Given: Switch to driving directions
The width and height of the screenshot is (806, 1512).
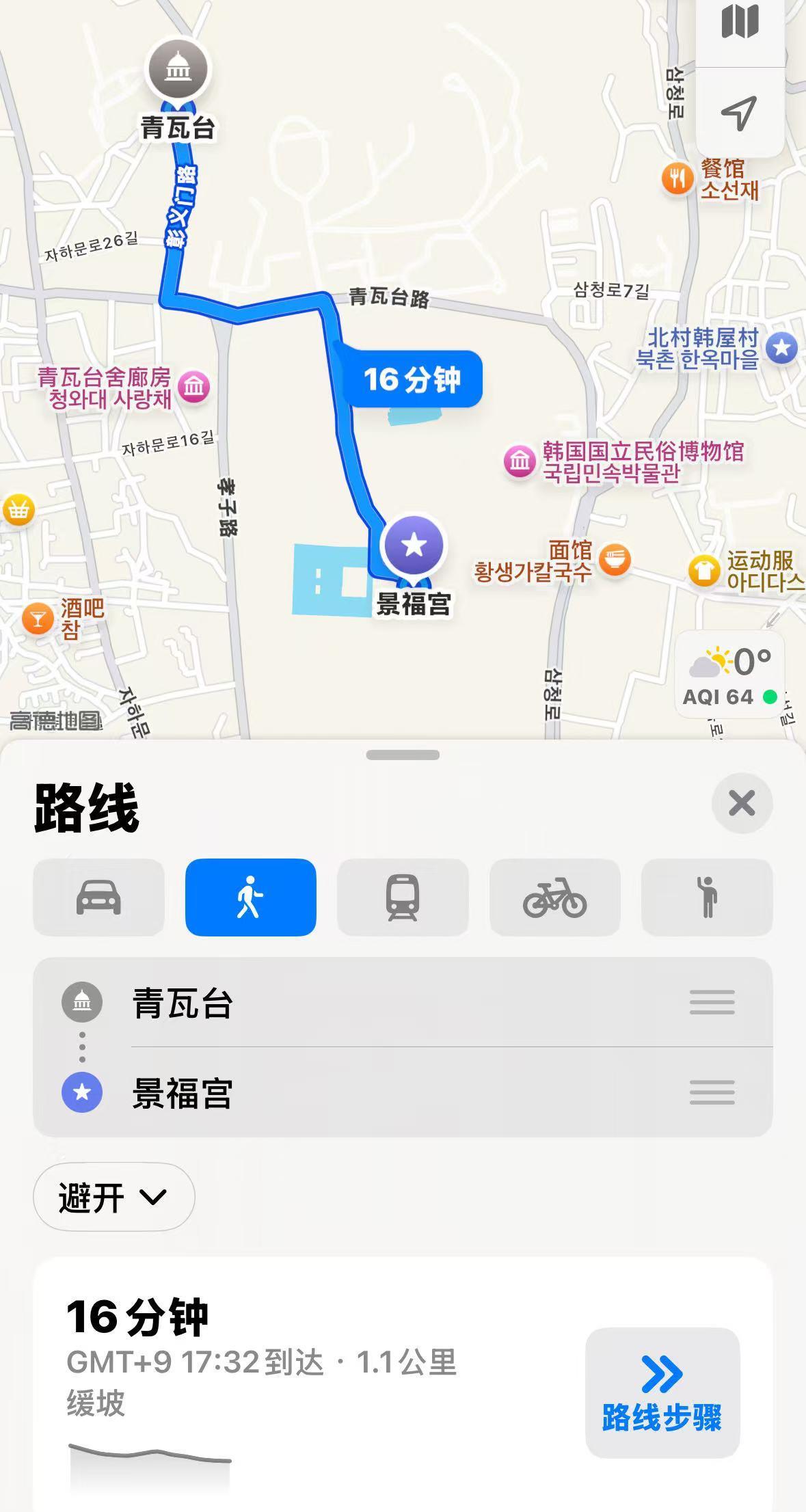Looking at the screenshot, I should pos(98,897).
